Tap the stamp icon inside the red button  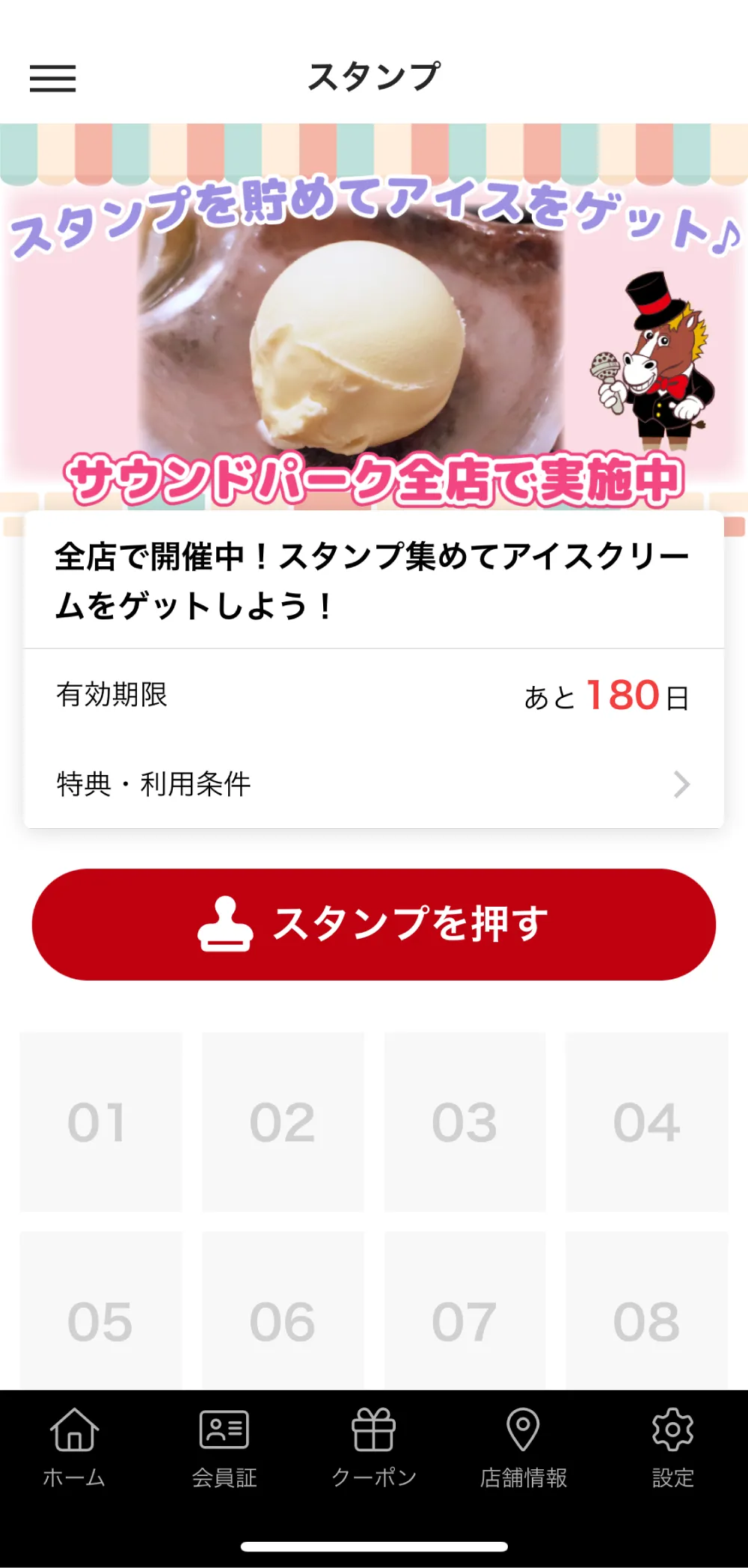coord(228,925)
